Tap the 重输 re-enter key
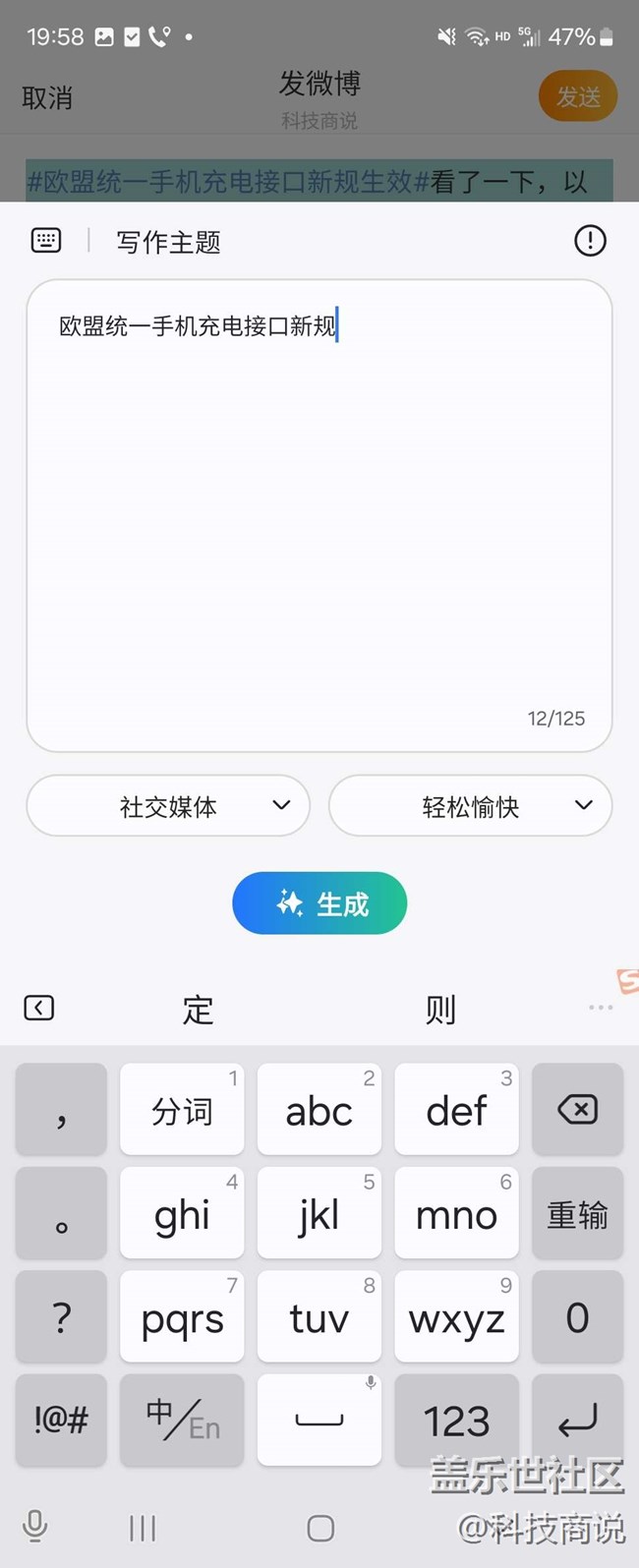 click(577, 1215)
